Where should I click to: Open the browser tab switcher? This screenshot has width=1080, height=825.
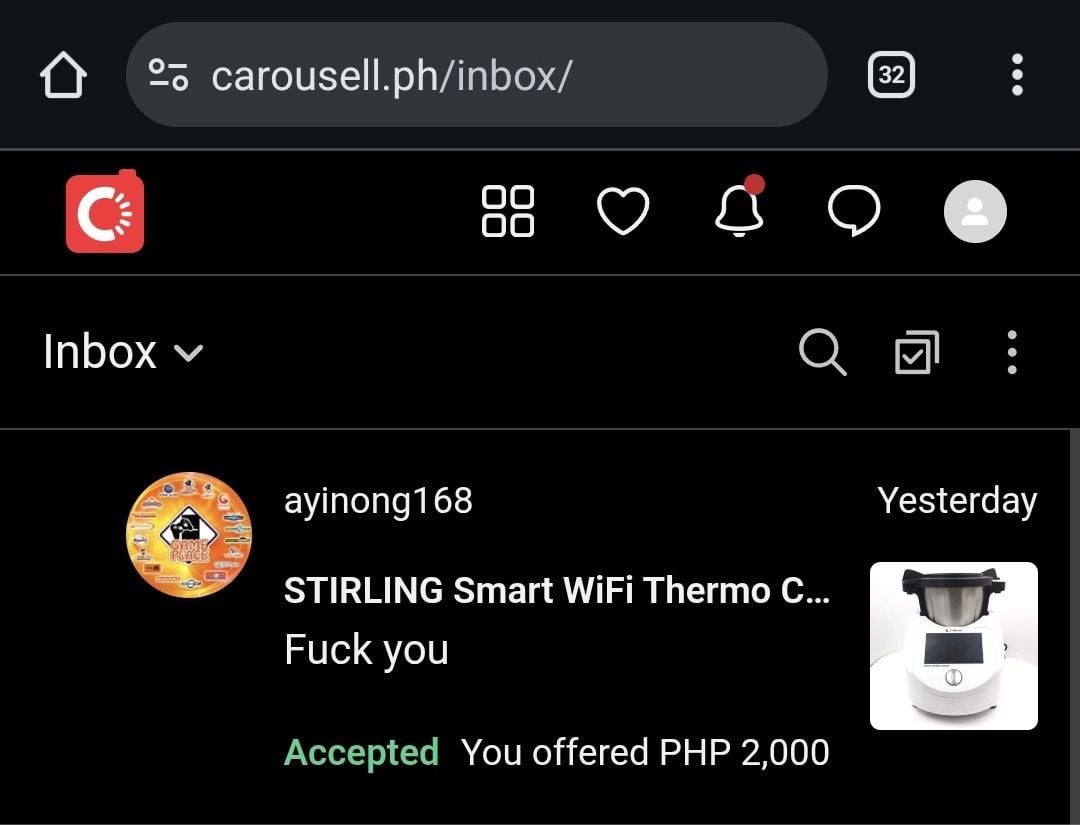click(891, 75)
